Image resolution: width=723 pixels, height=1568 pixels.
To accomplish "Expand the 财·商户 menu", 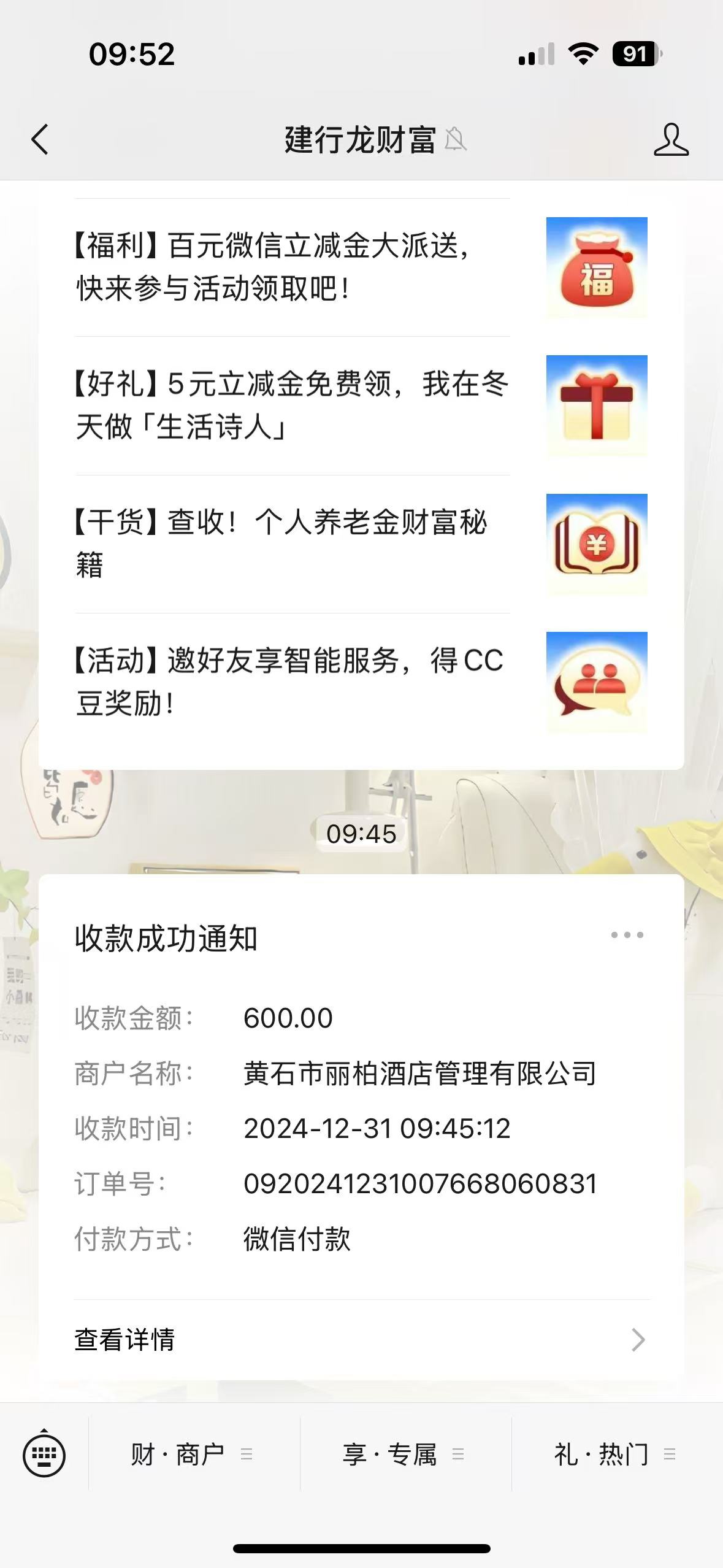I will click(x=191, y=1454).
